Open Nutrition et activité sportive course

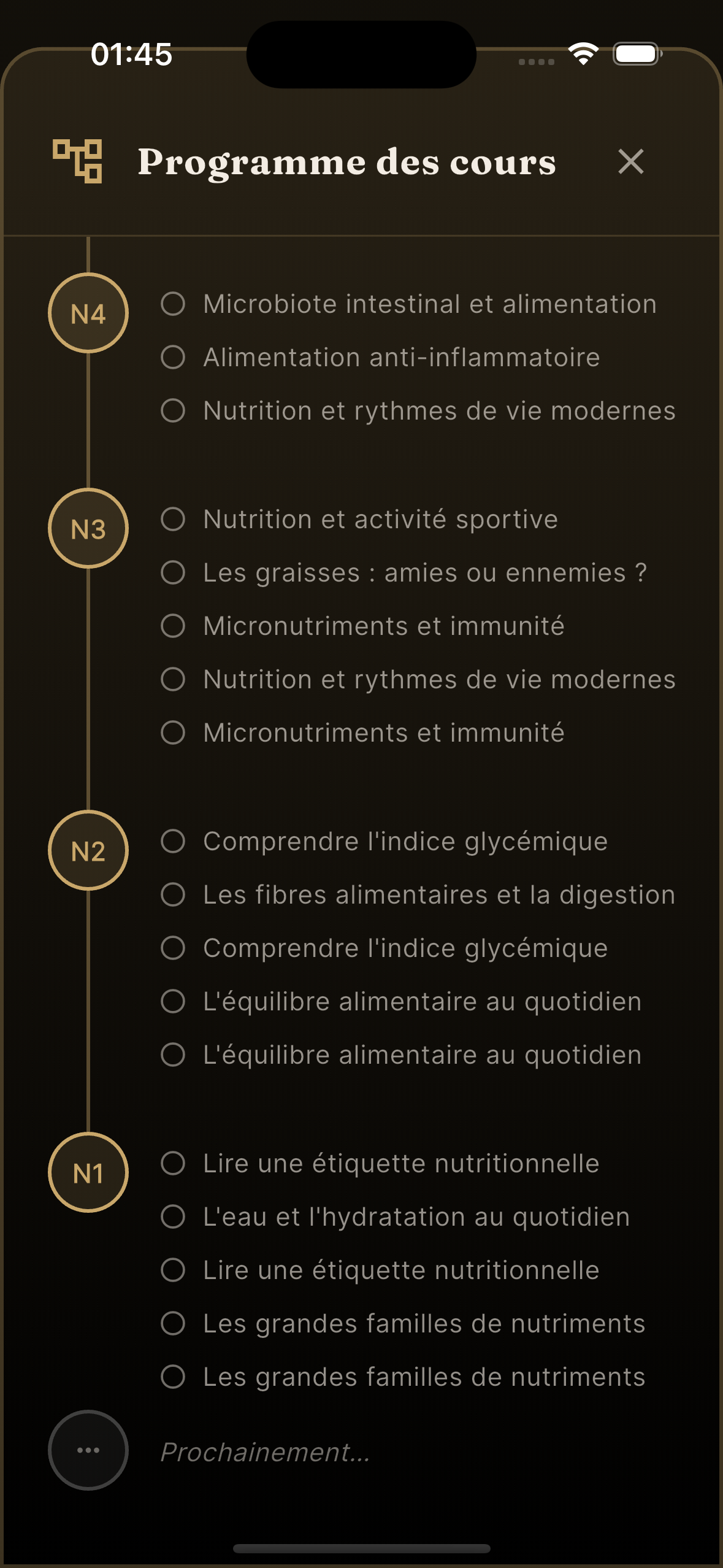pyautogui.click(x=359, y=520)
